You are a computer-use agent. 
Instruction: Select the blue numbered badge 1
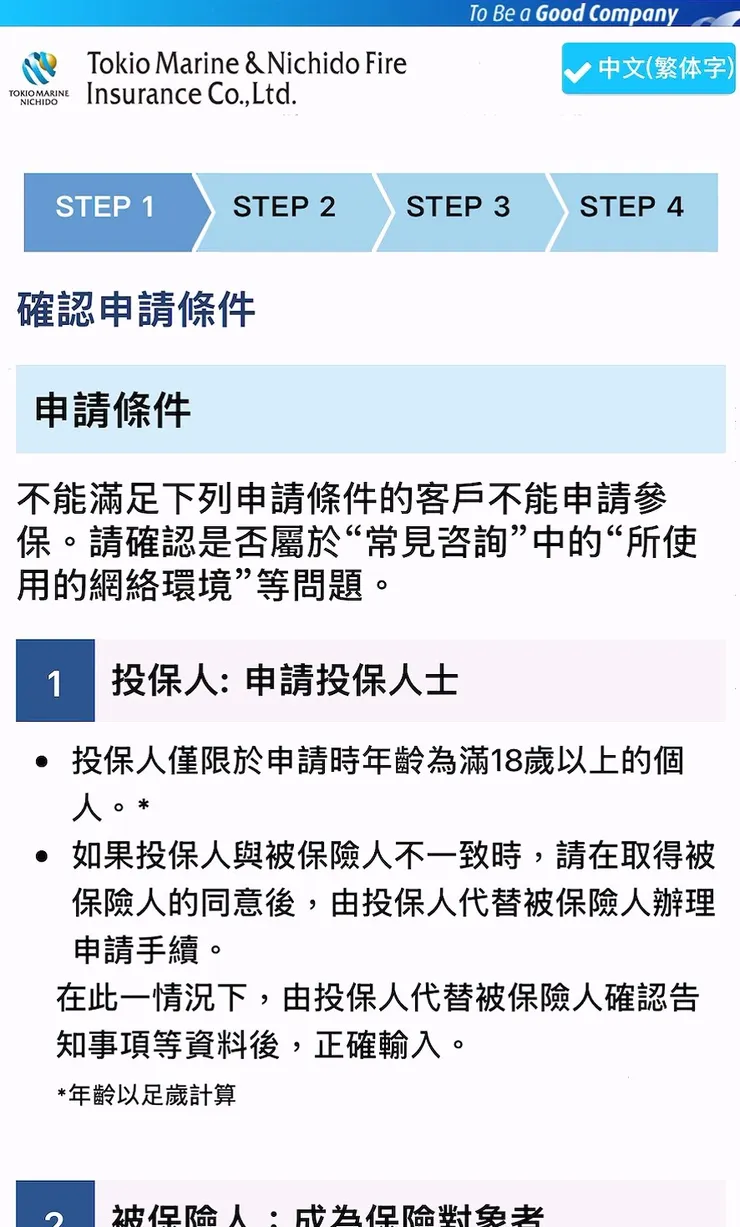click(x=55, y=682)
